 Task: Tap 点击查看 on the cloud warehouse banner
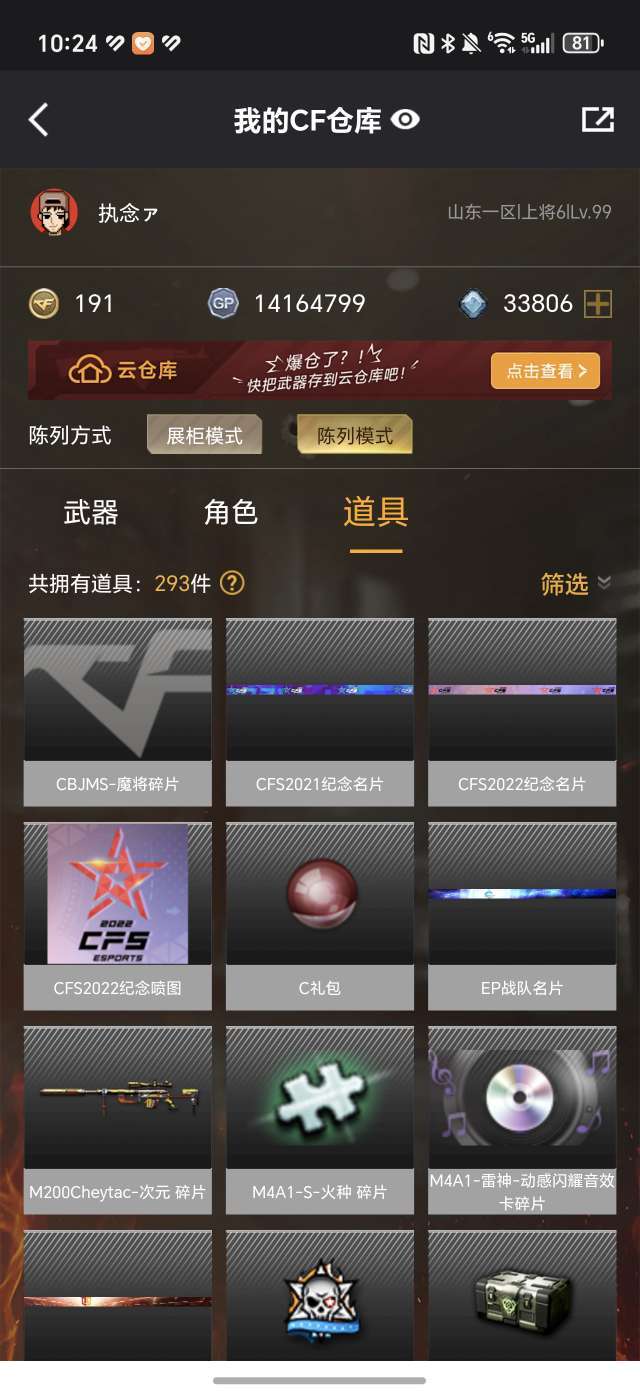(545, 371)
